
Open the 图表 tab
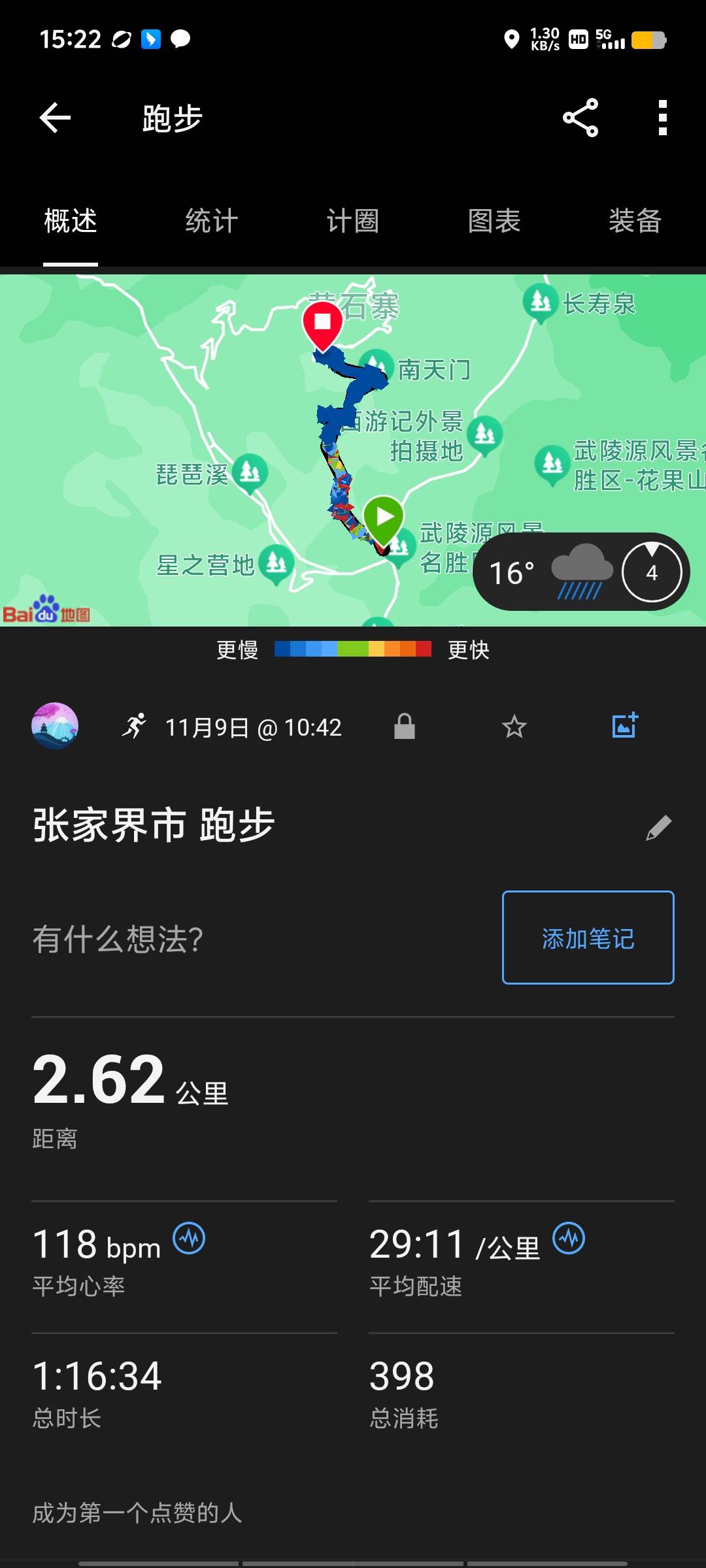[494, 222]
